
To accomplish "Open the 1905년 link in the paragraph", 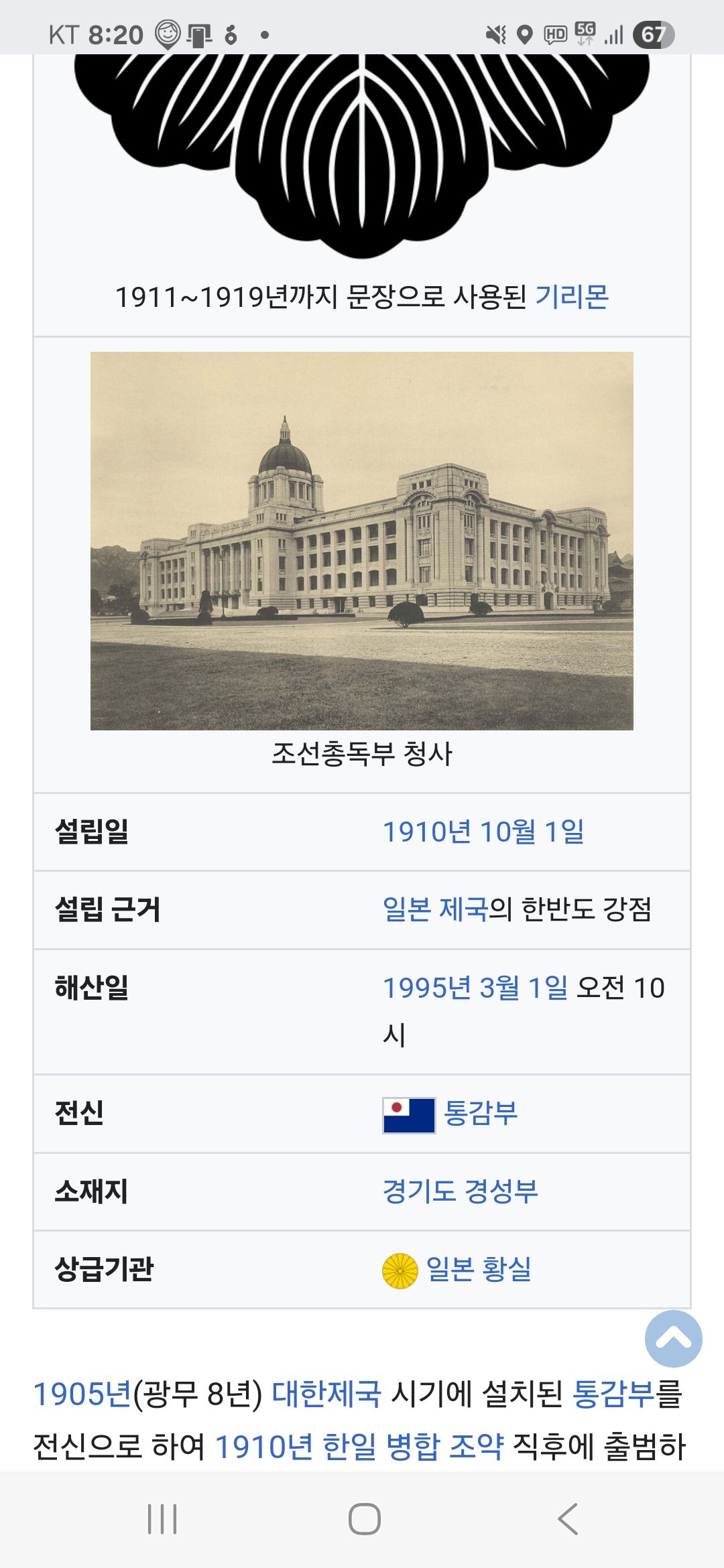I will (x=82, y=1394).
